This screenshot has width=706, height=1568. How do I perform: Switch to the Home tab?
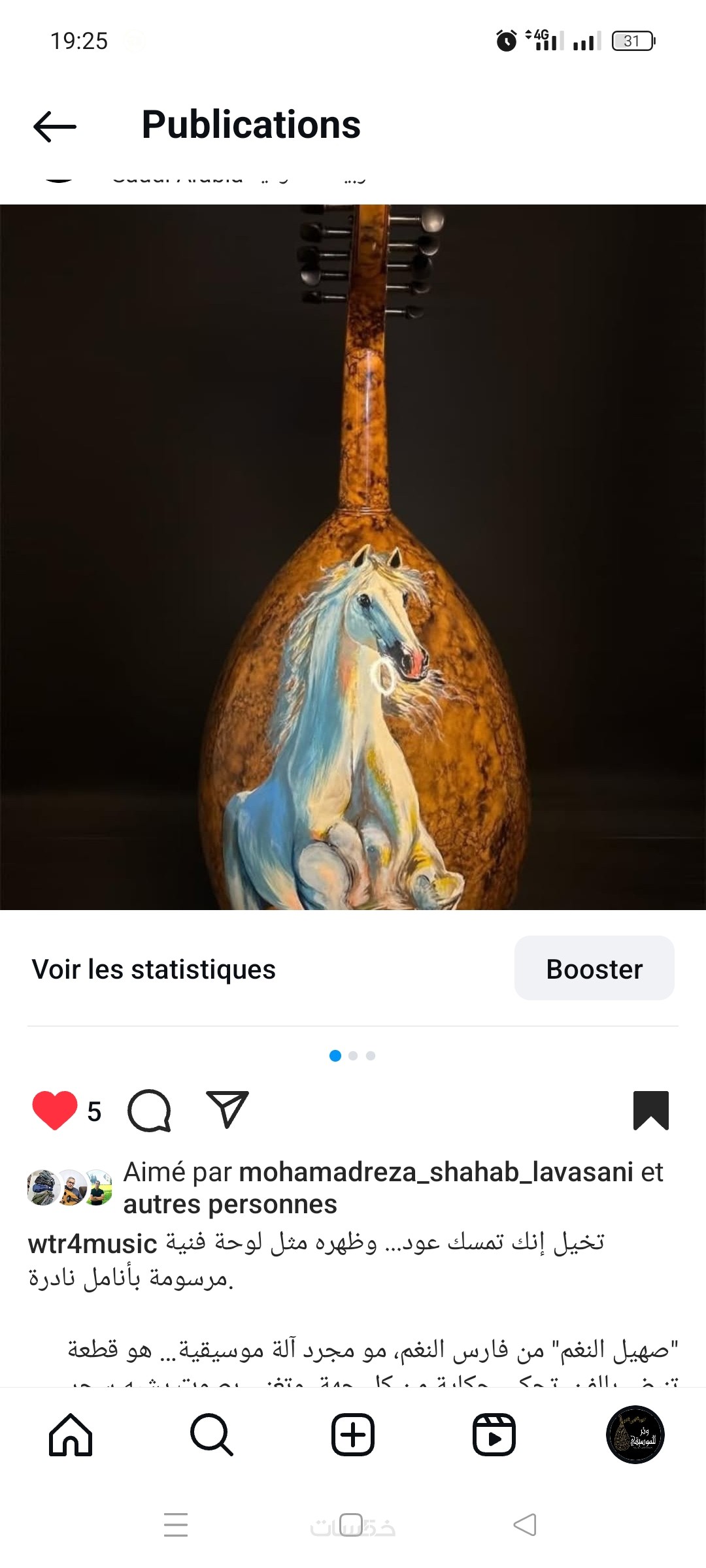click(x=71, y=1435)
